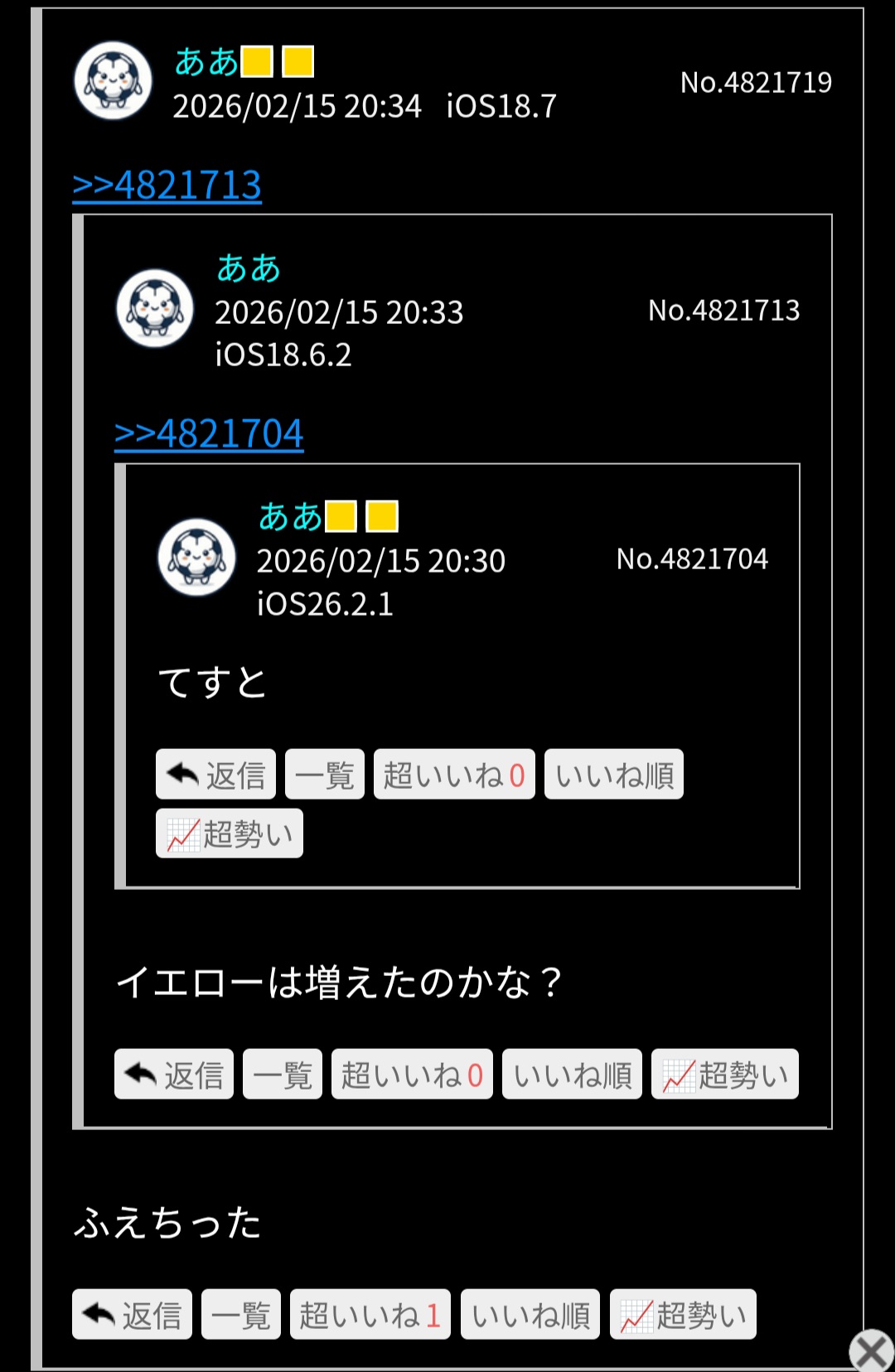Tap 超勢い under the ふえちった post
Image resolution: width=895 pixels, height=1372 pixels.
(x=683, y=1314)
